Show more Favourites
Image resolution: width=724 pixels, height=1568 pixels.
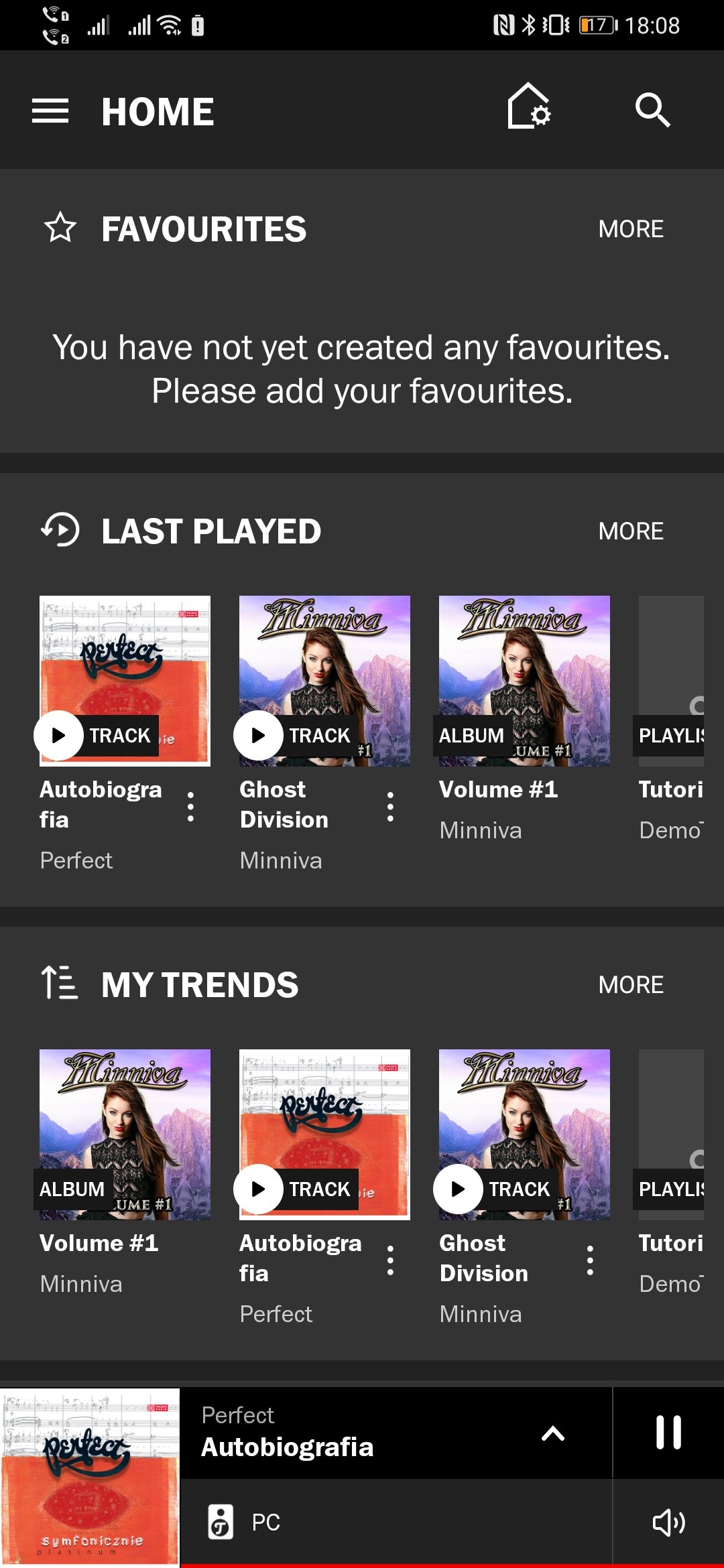tap(631, 229)
